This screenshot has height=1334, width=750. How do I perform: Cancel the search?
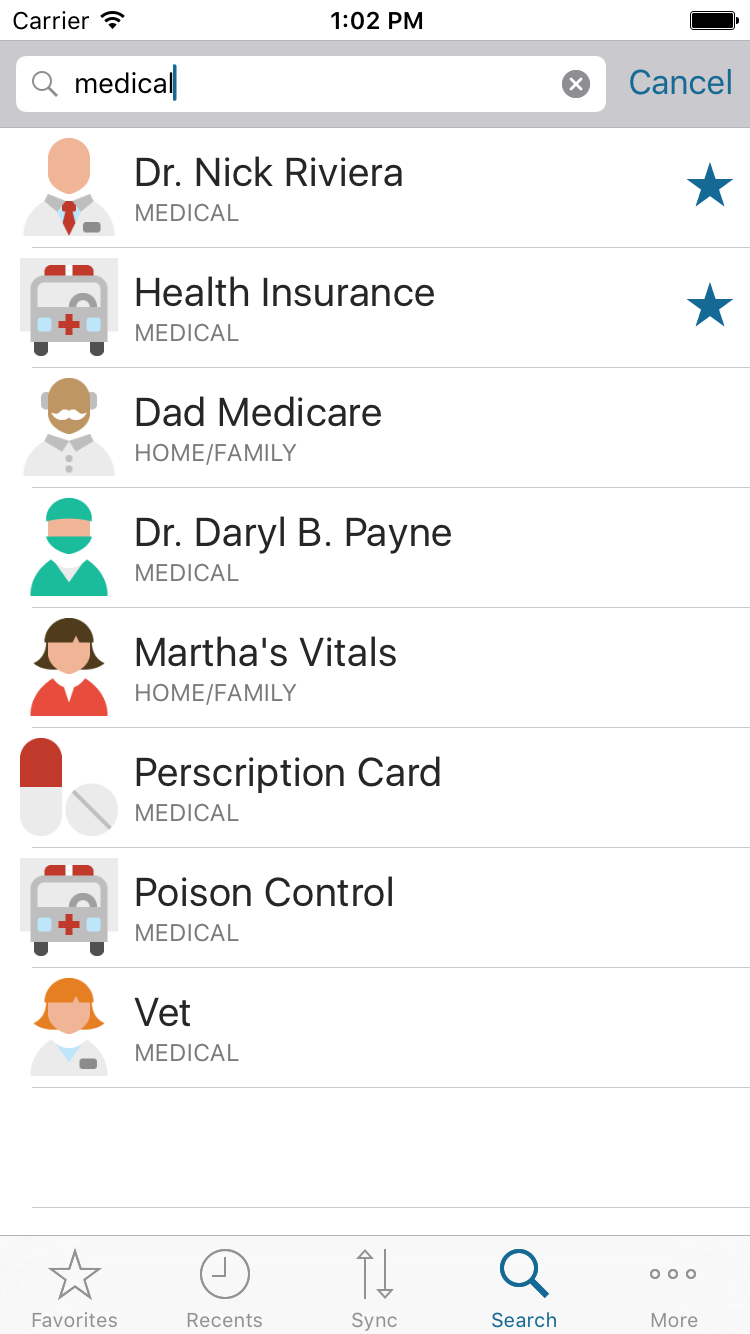click(680, 83)
